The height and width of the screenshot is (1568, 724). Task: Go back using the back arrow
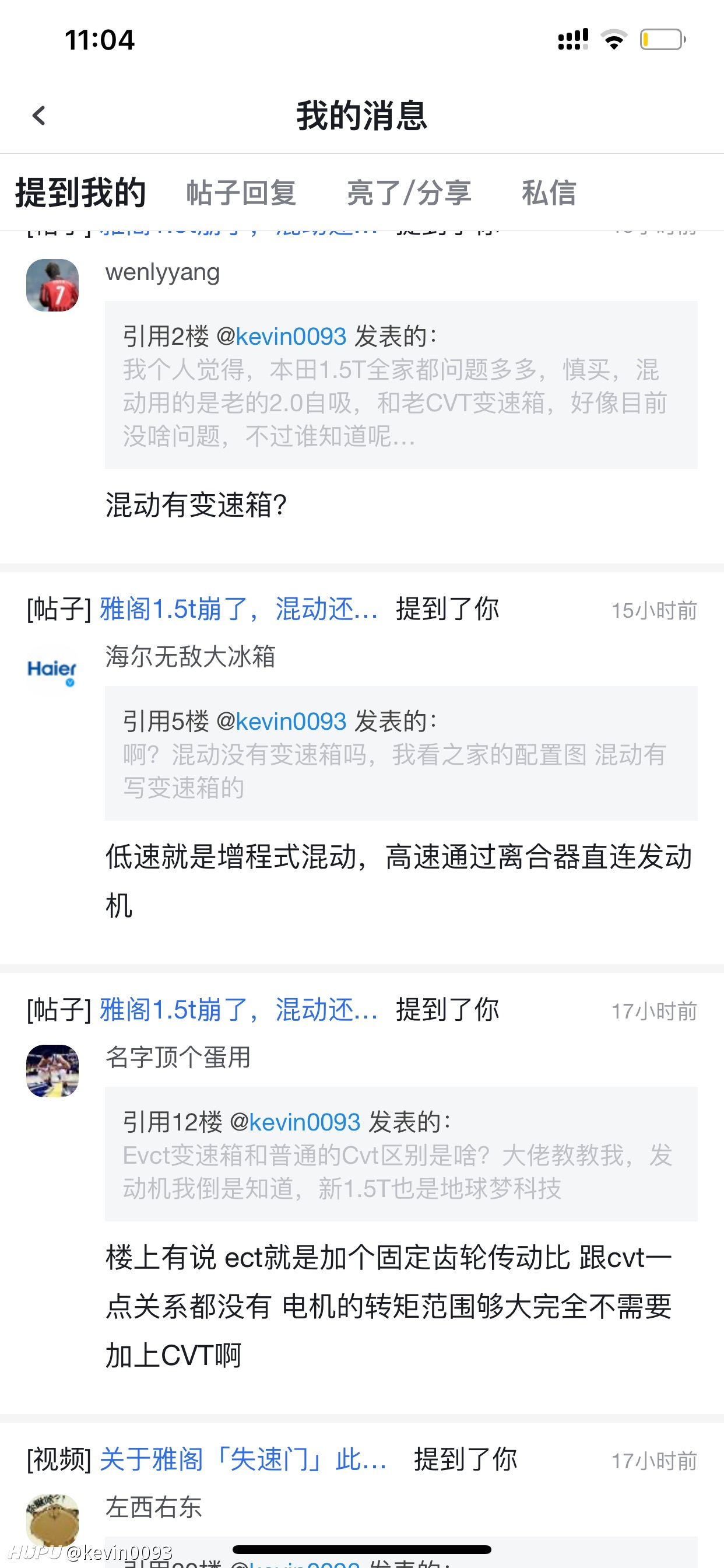point(39,115)
